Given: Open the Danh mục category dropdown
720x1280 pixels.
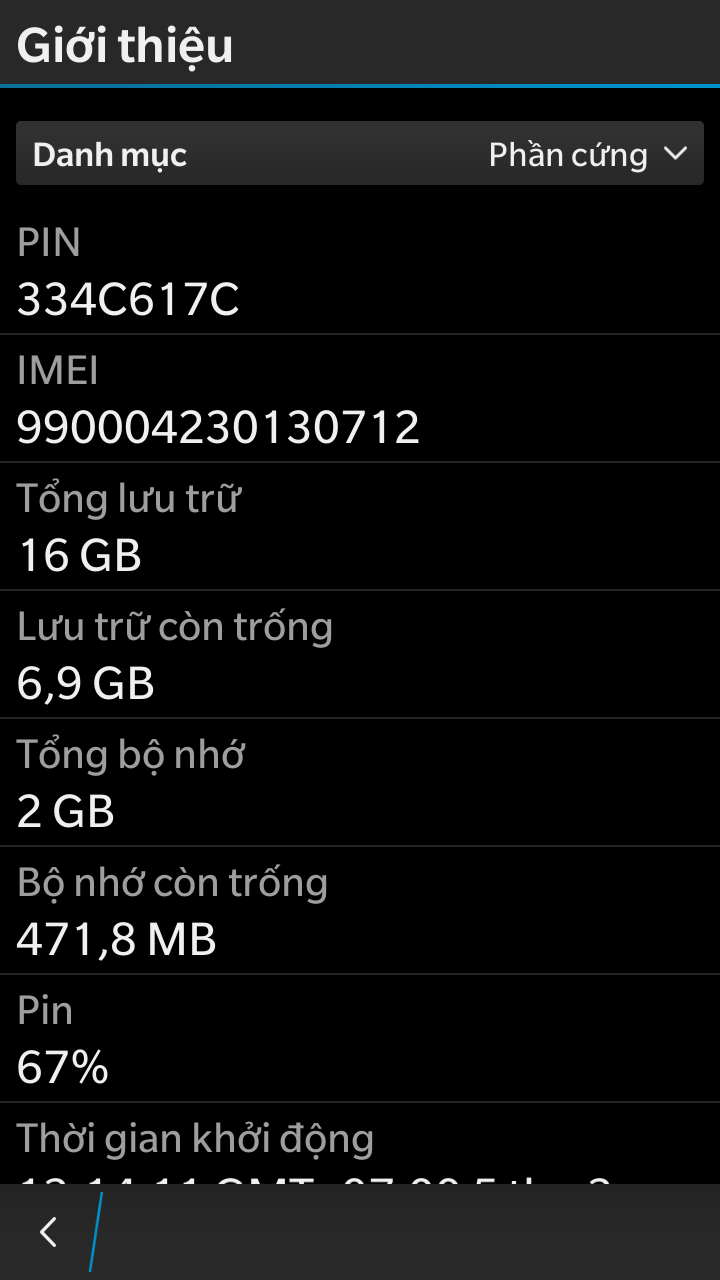Looking at the screenshot, I should pos(360,154).
